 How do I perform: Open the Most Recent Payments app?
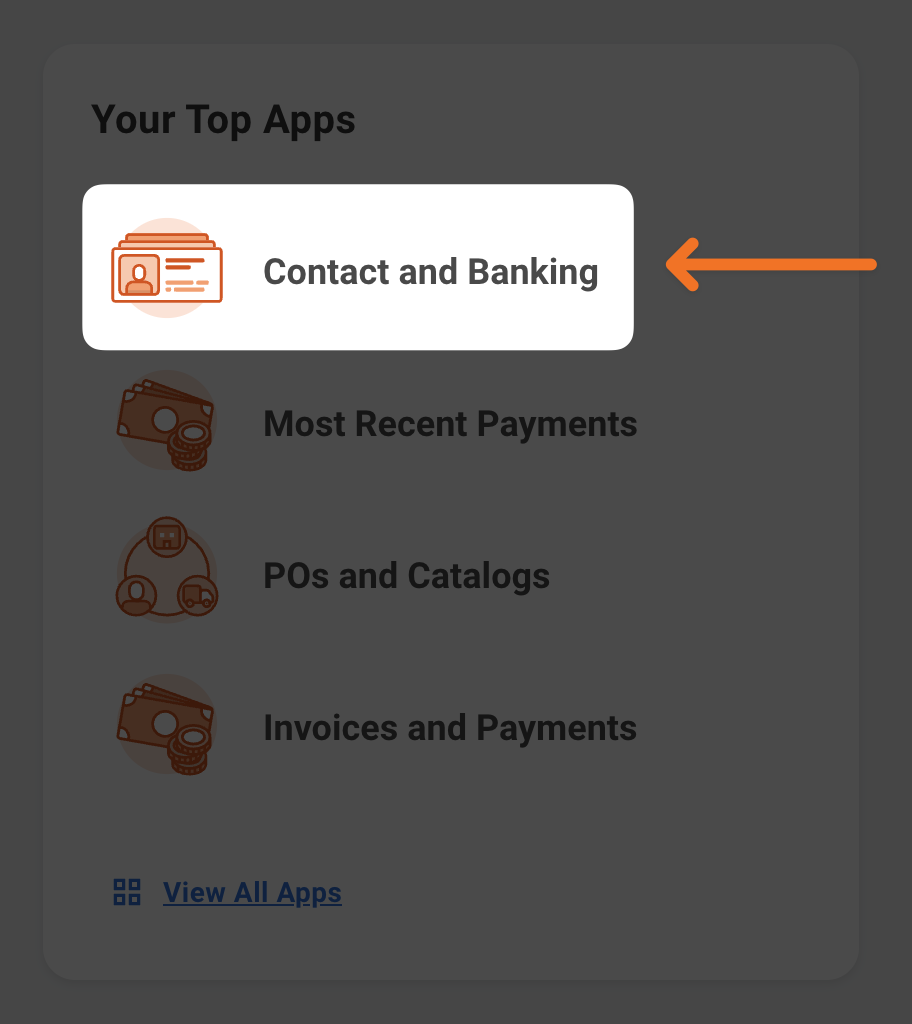coord(400,423)
